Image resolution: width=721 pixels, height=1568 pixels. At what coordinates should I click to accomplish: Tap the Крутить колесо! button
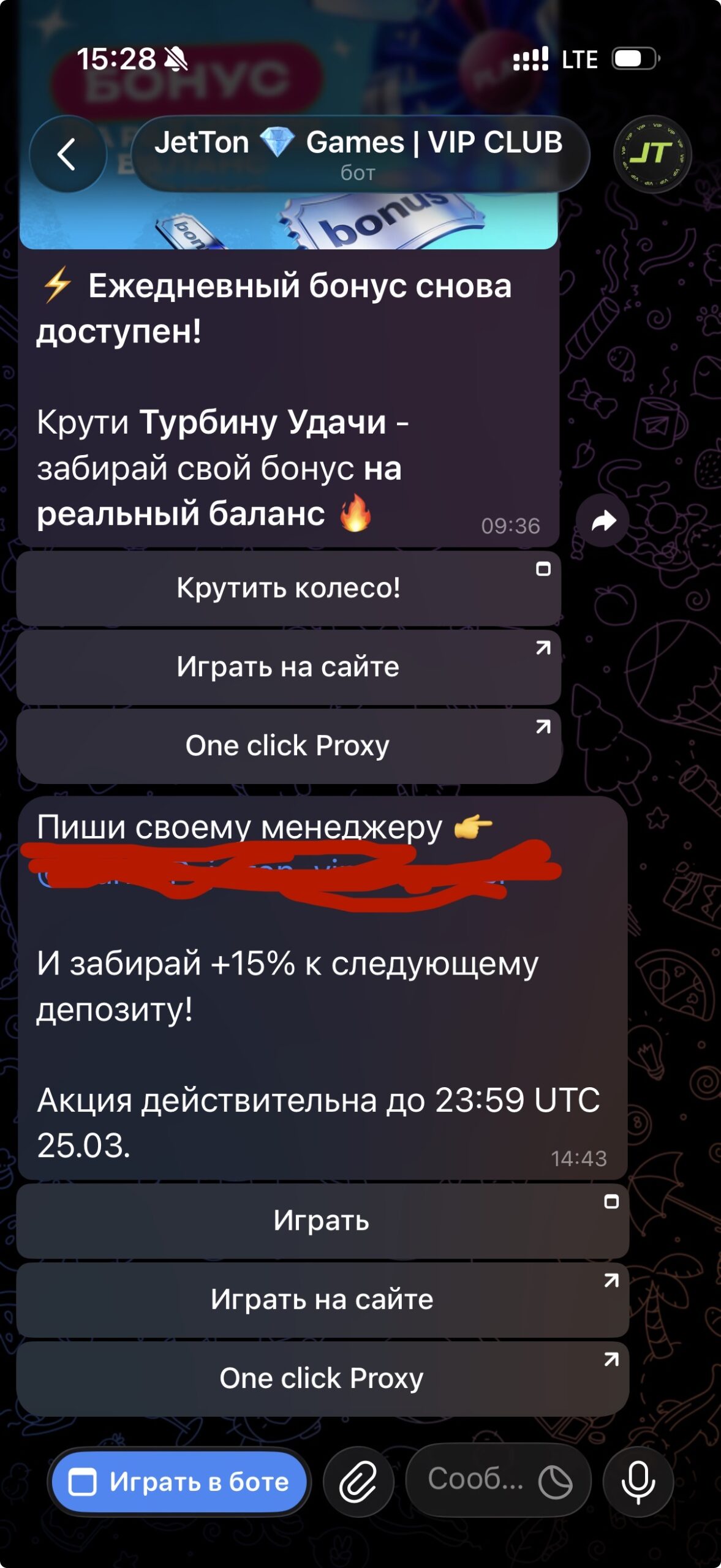click(288, 588)
